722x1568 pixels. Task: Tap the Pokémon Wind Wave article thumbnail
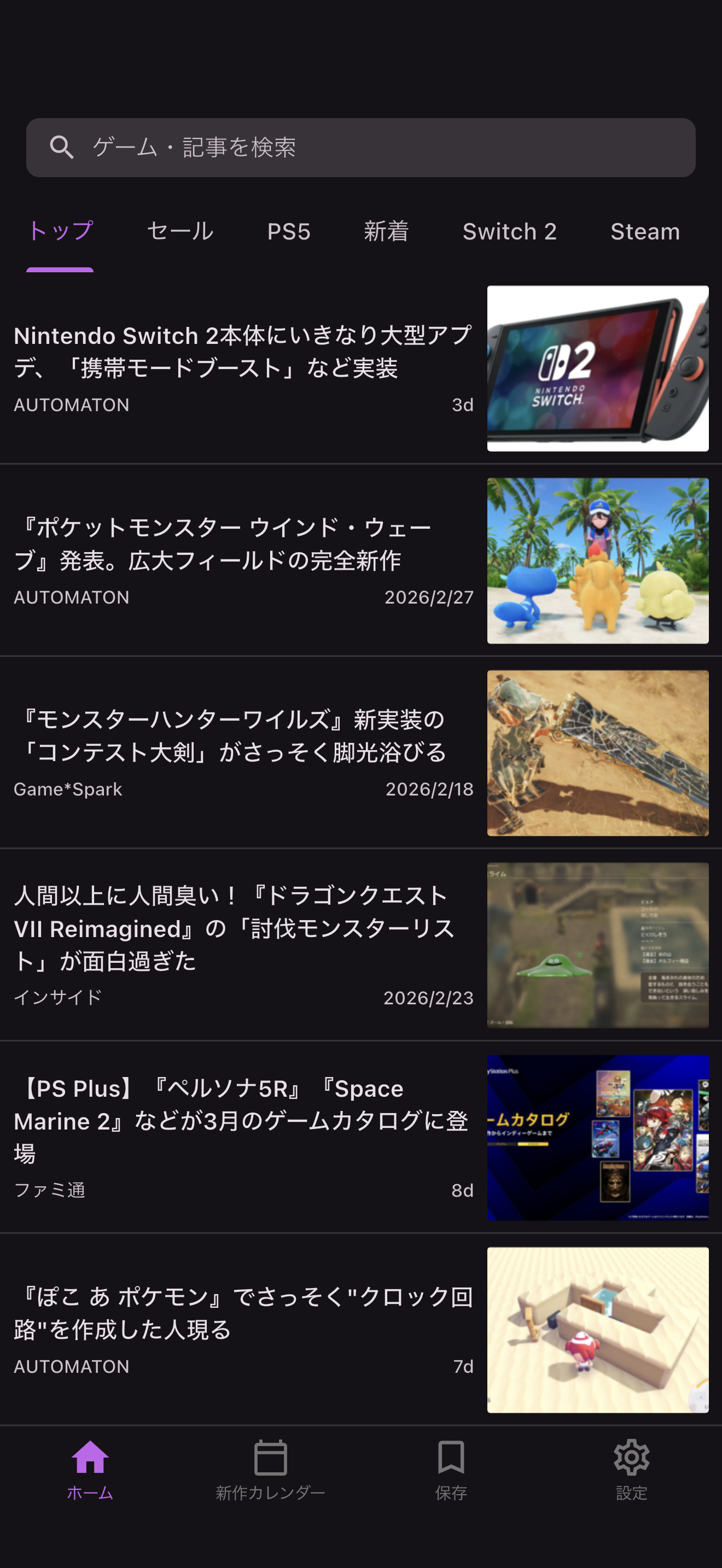pyautogui.click(x=598, y=560)
